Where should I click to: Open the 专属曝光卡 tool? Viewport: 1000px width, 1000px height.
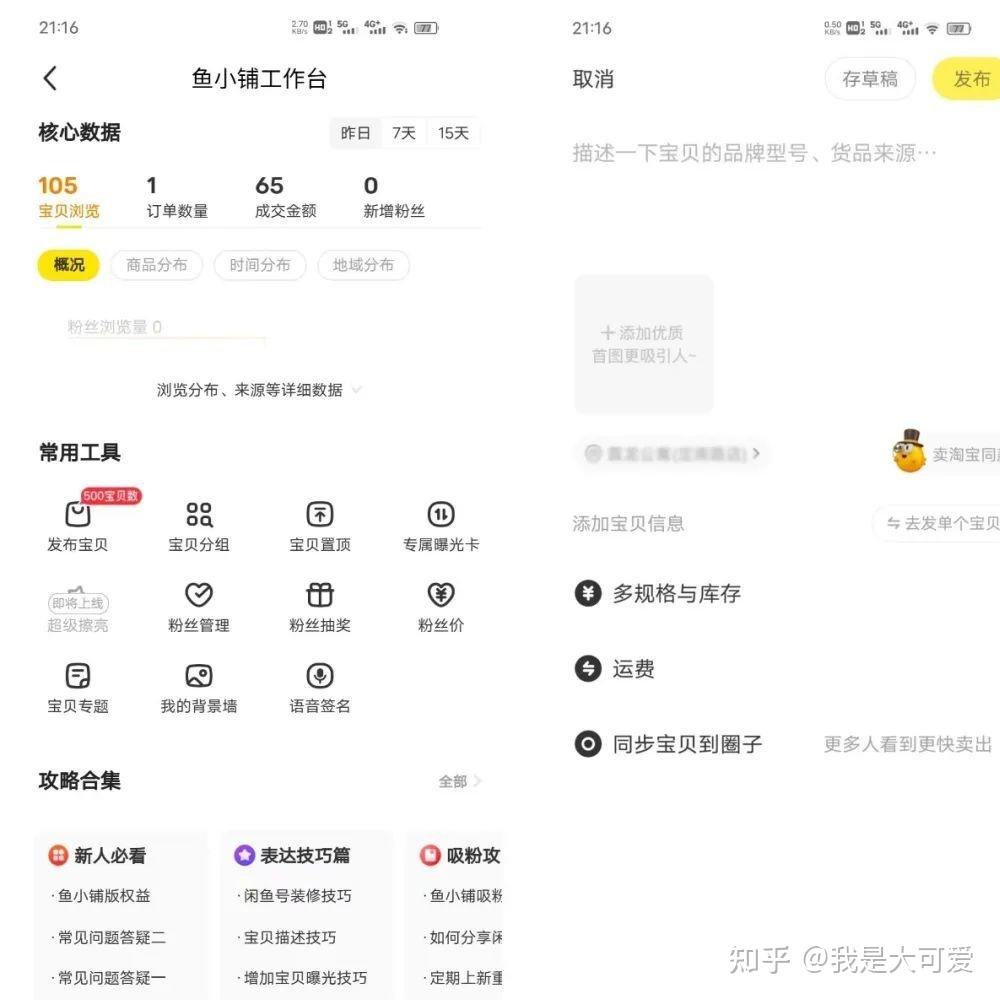click(x=441, y=527)
